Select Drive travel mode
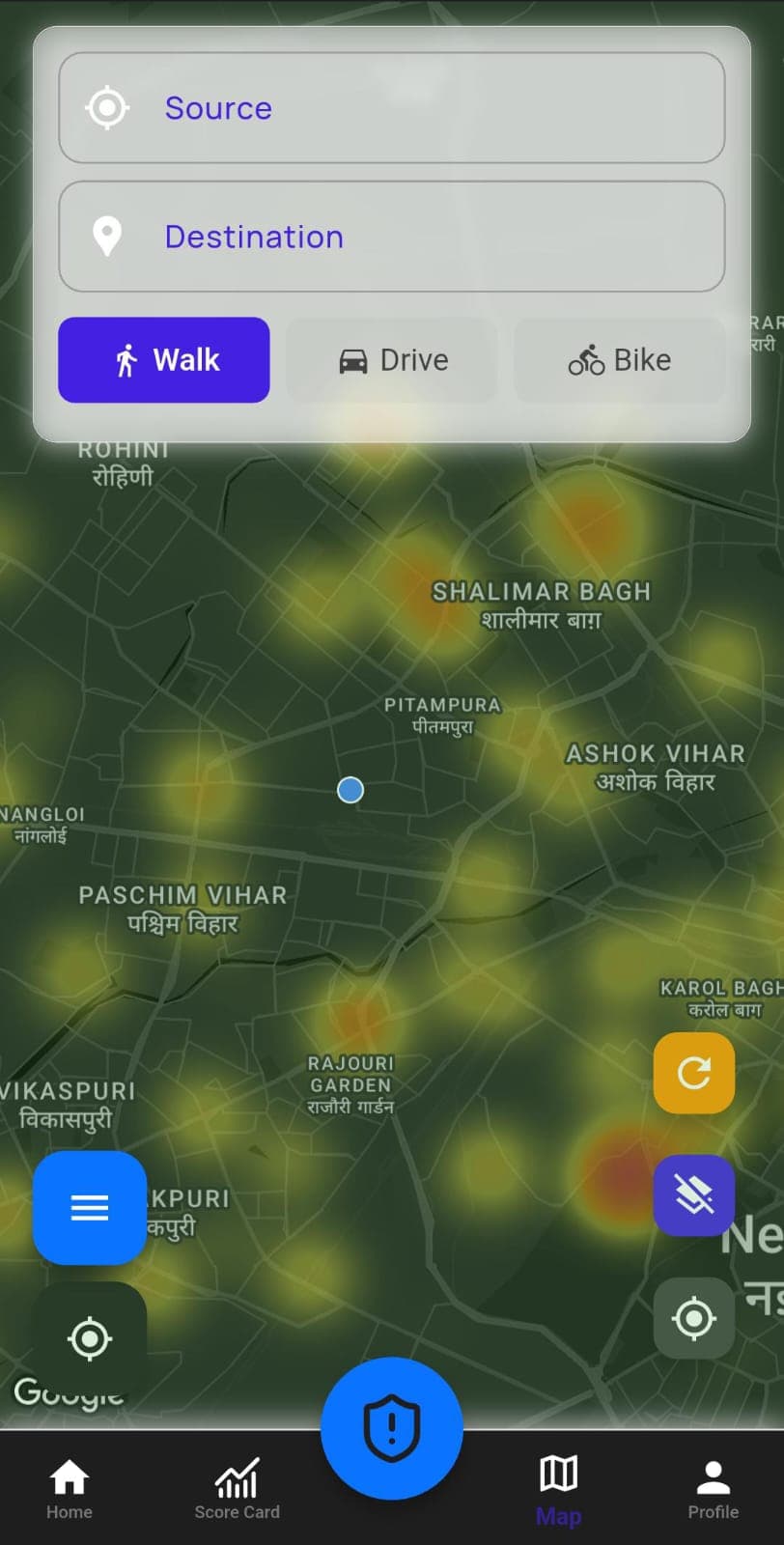The image size is (784, 1545). coord(391,359)
